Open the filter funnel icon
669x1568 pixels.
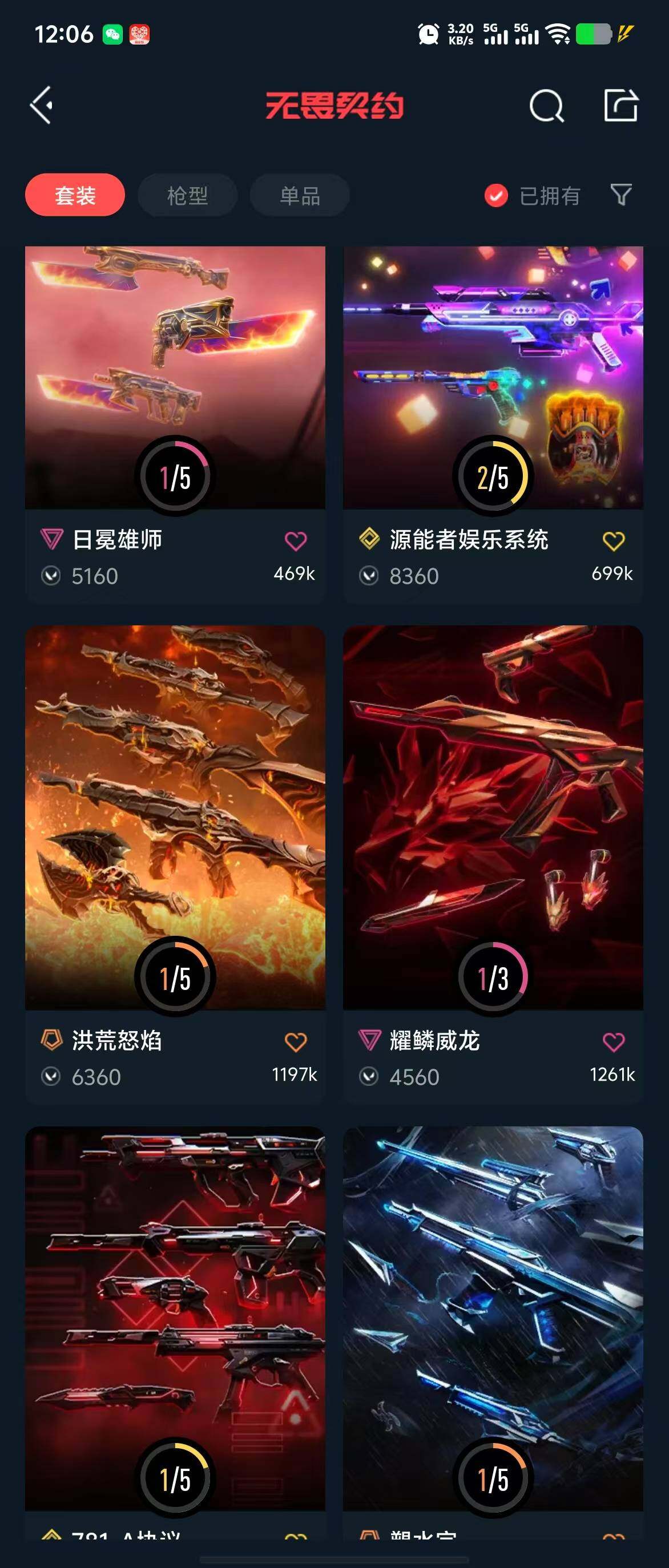620,195
